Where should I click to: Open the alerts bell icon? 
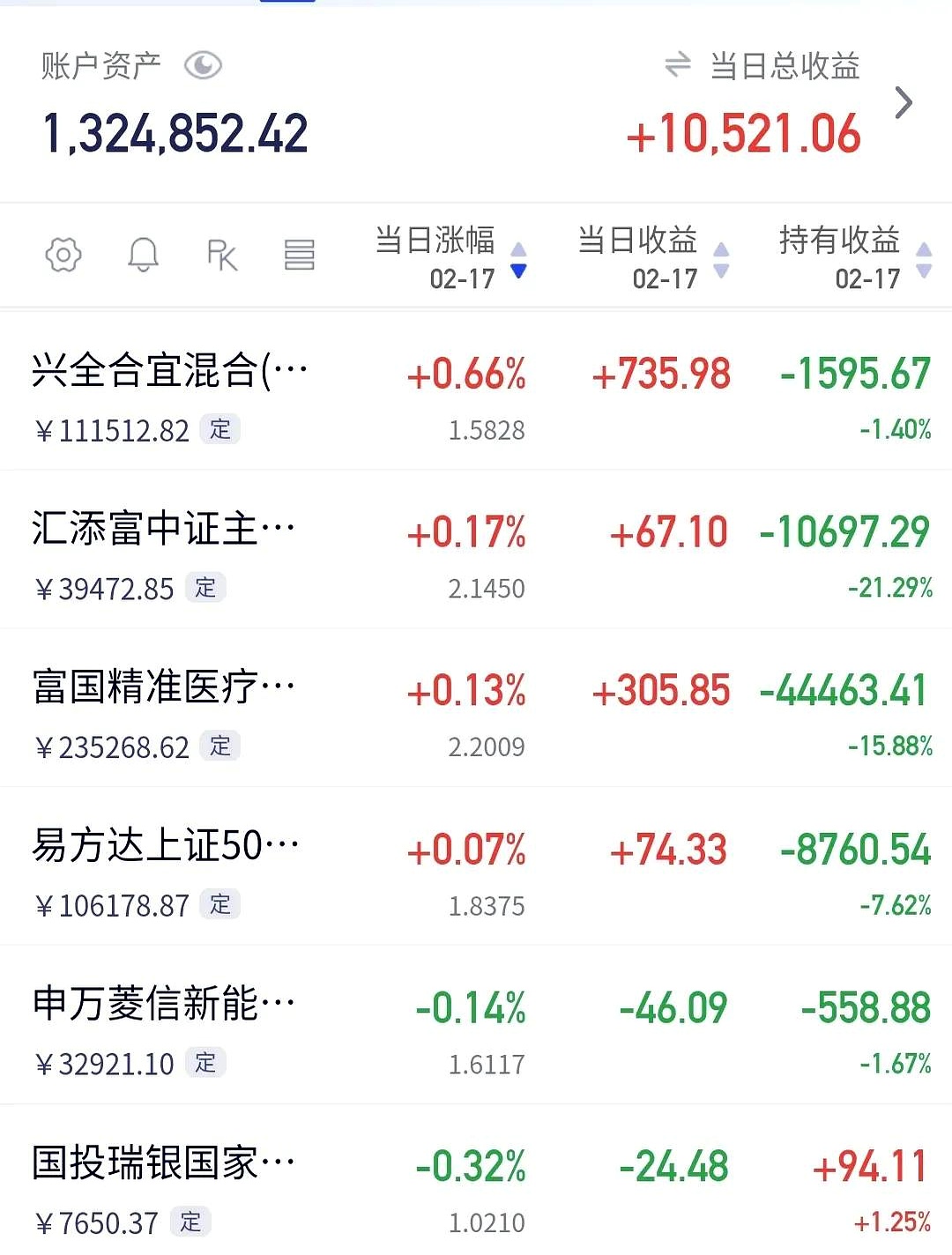click(143, 256)
